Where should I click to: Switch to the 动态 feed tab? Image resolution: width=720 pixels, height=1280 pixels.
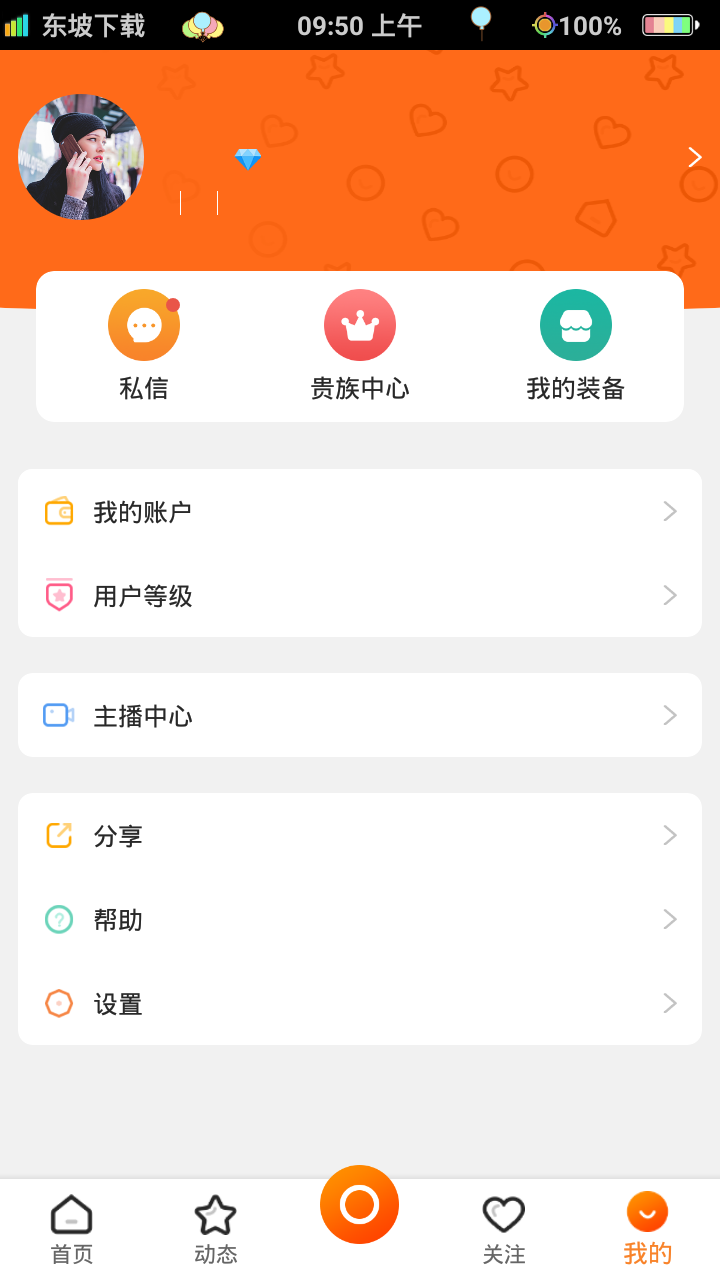click(215, 1230)
